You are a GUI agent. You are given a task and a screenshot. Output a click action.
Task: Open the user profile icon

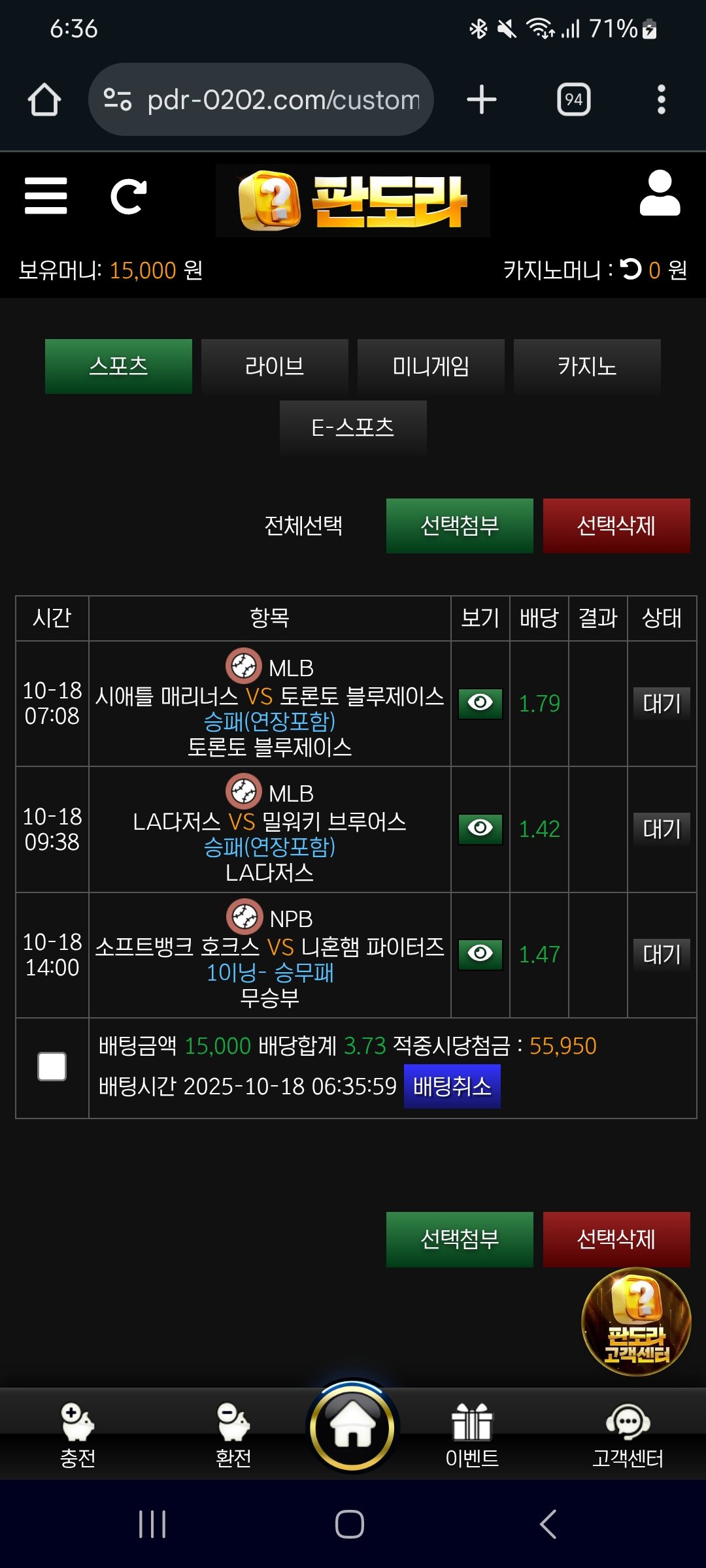660,193
